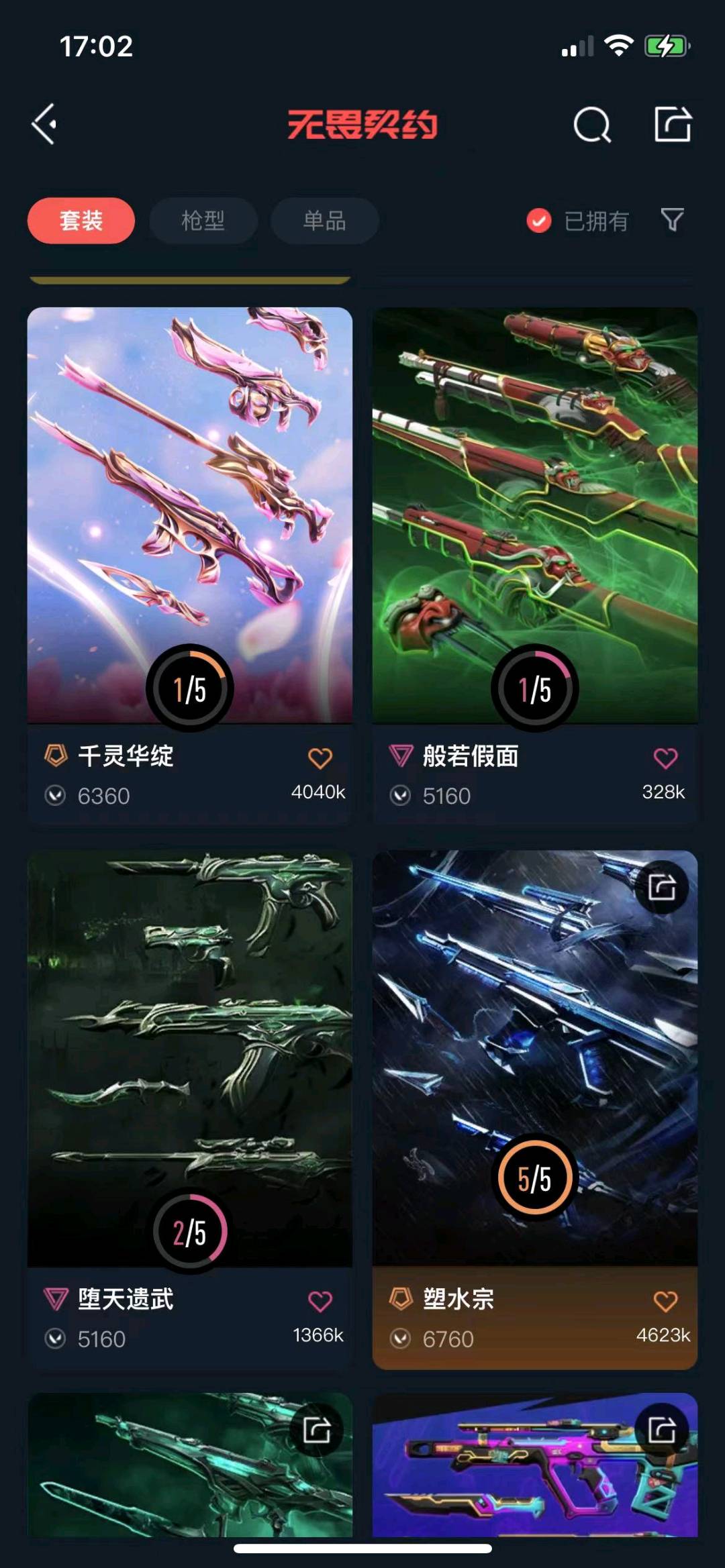Like the 般若假面 bundle
725x1568 pixels.
point(665,758)
